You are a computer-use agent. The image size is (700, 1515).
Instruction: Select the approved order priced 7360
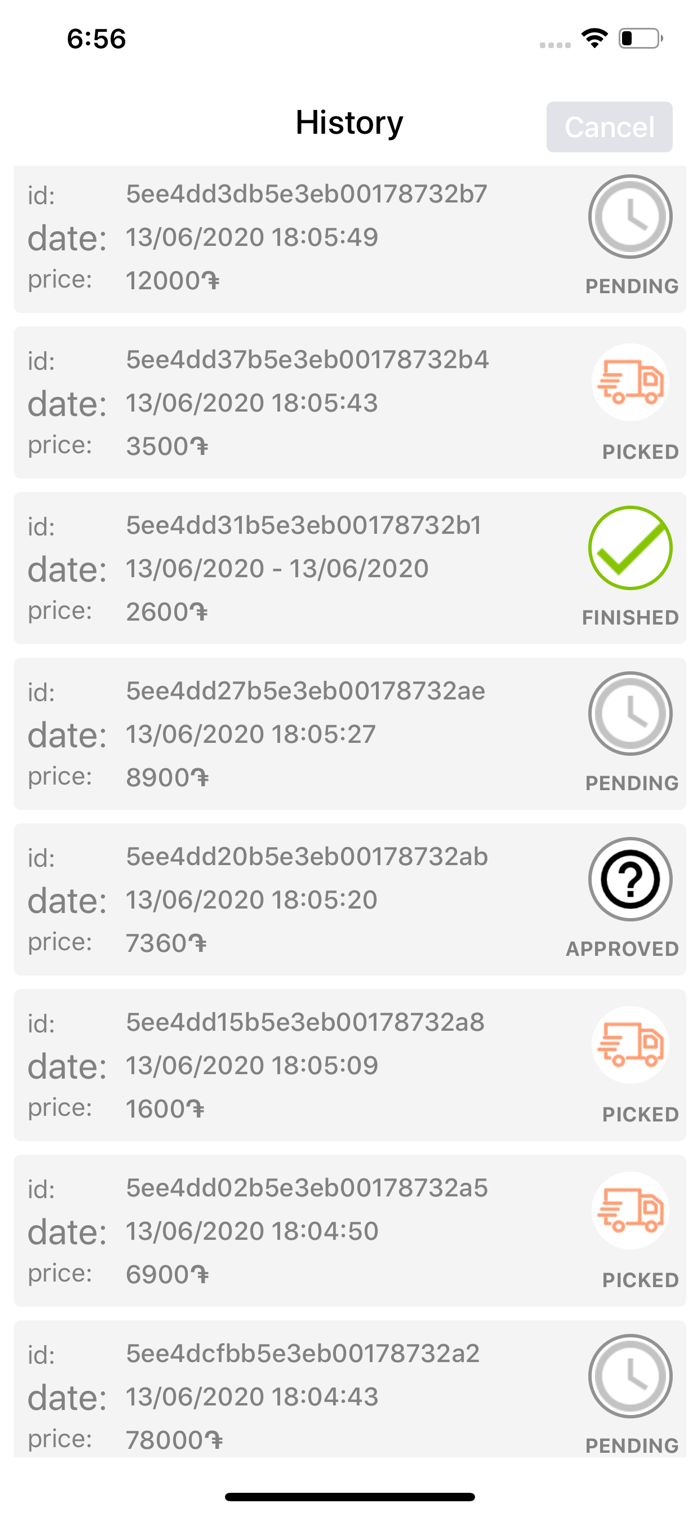click(x=349, y=899)
